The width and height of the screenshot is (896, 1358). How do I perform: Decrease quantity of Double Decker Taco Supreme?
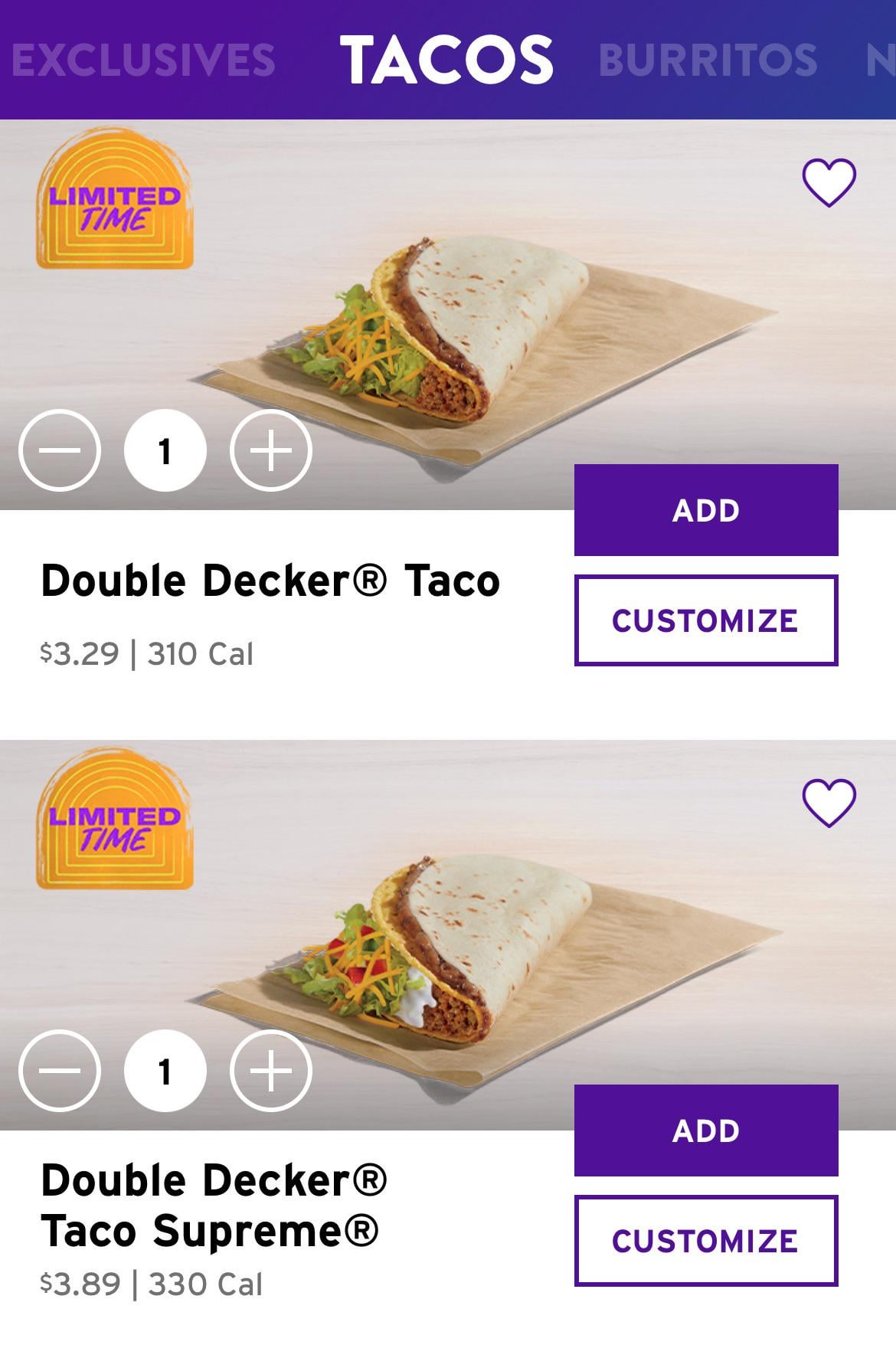[60, 1071]
